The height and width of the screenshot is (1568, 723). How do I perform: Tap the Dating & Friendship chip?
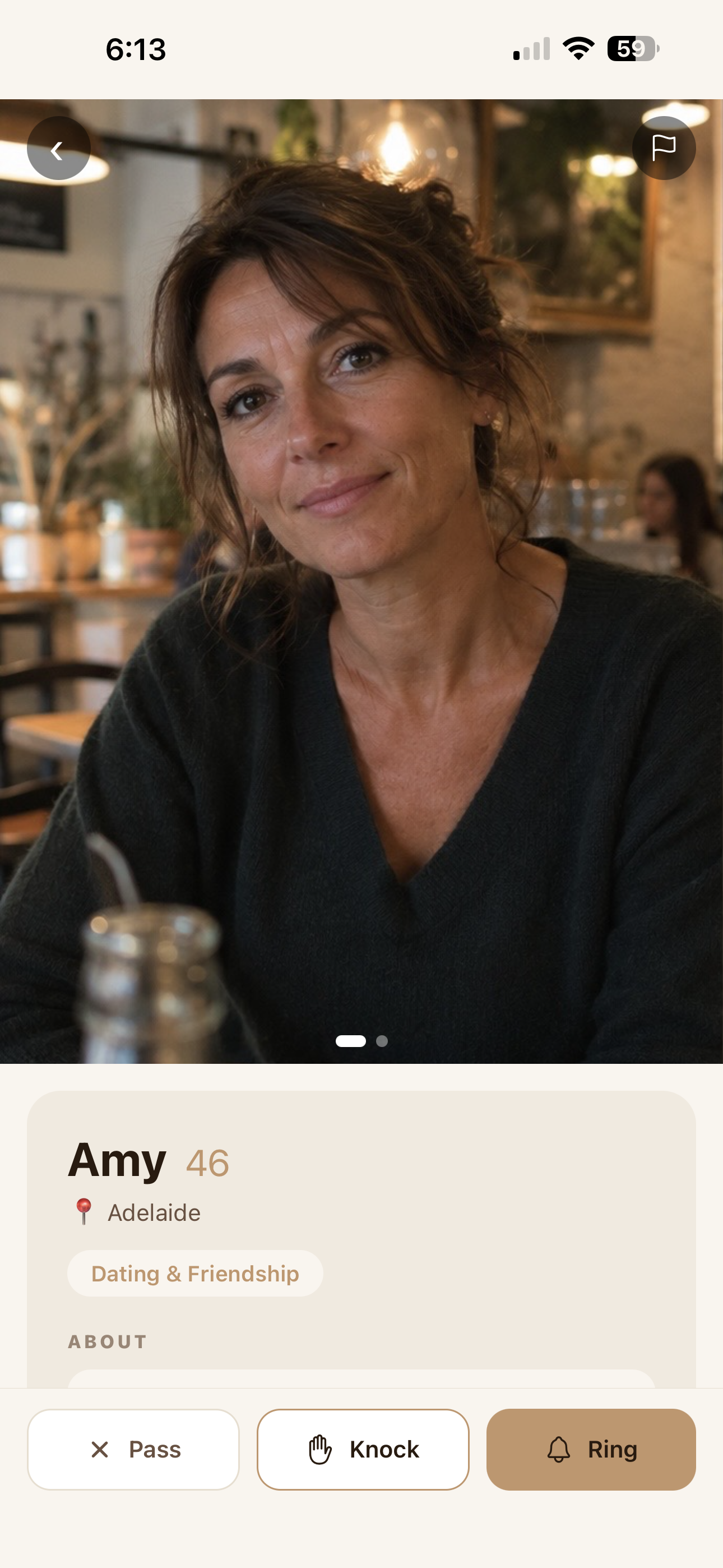pyautogui.click(x=194, y=1274)
